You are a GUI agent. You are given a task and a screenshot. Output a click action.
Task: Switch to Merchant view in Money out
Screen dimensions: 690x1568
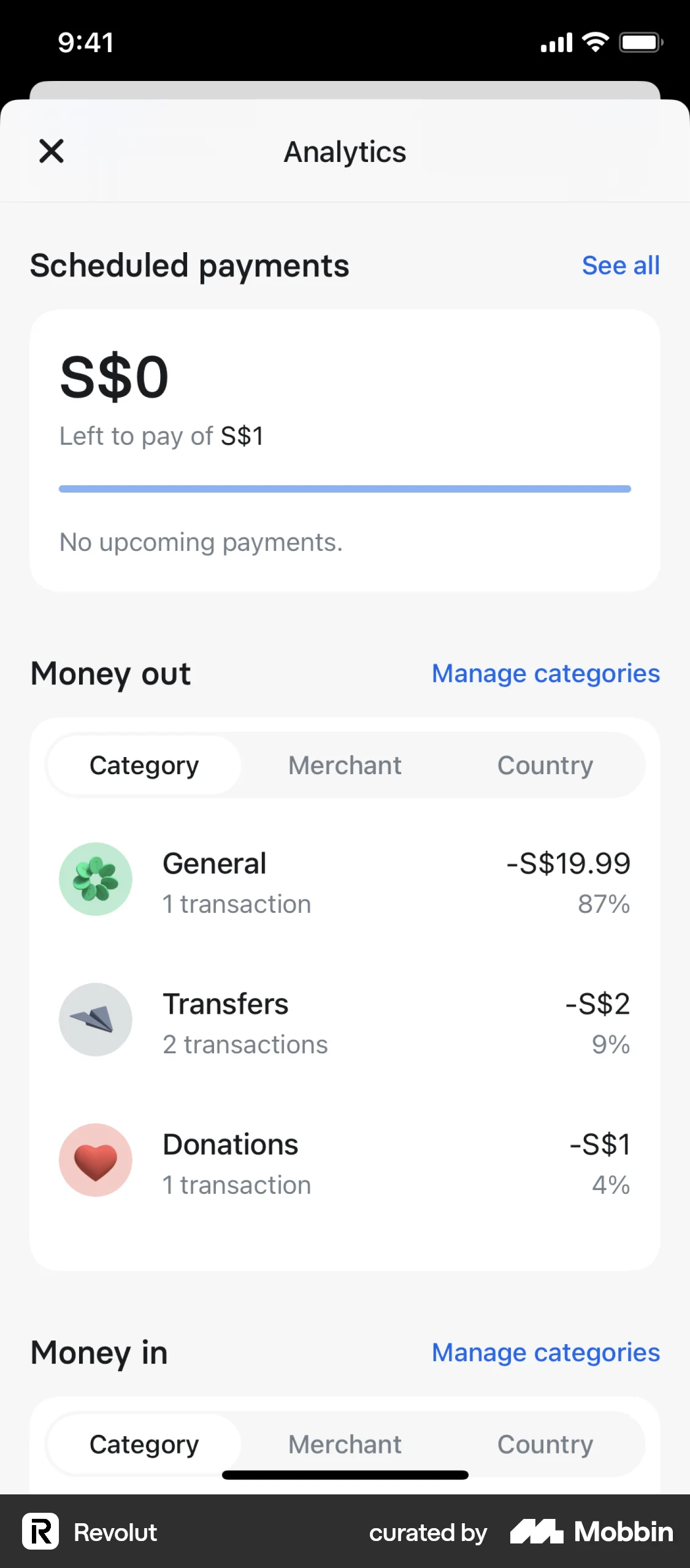pos(344,765)
